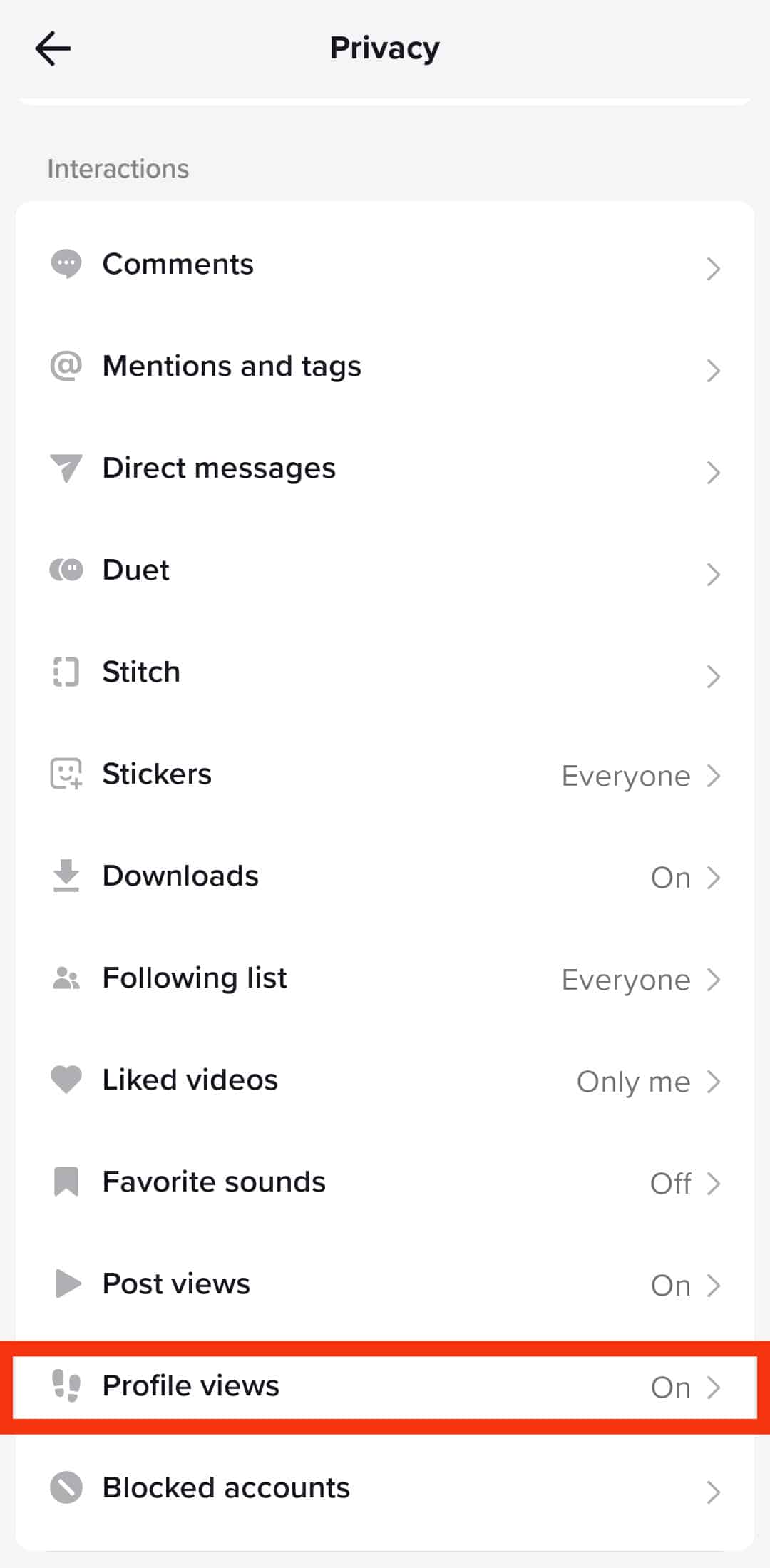Open Liked videos visibility
This screenshot has width=770, height=1568.
coord(385,1080)
